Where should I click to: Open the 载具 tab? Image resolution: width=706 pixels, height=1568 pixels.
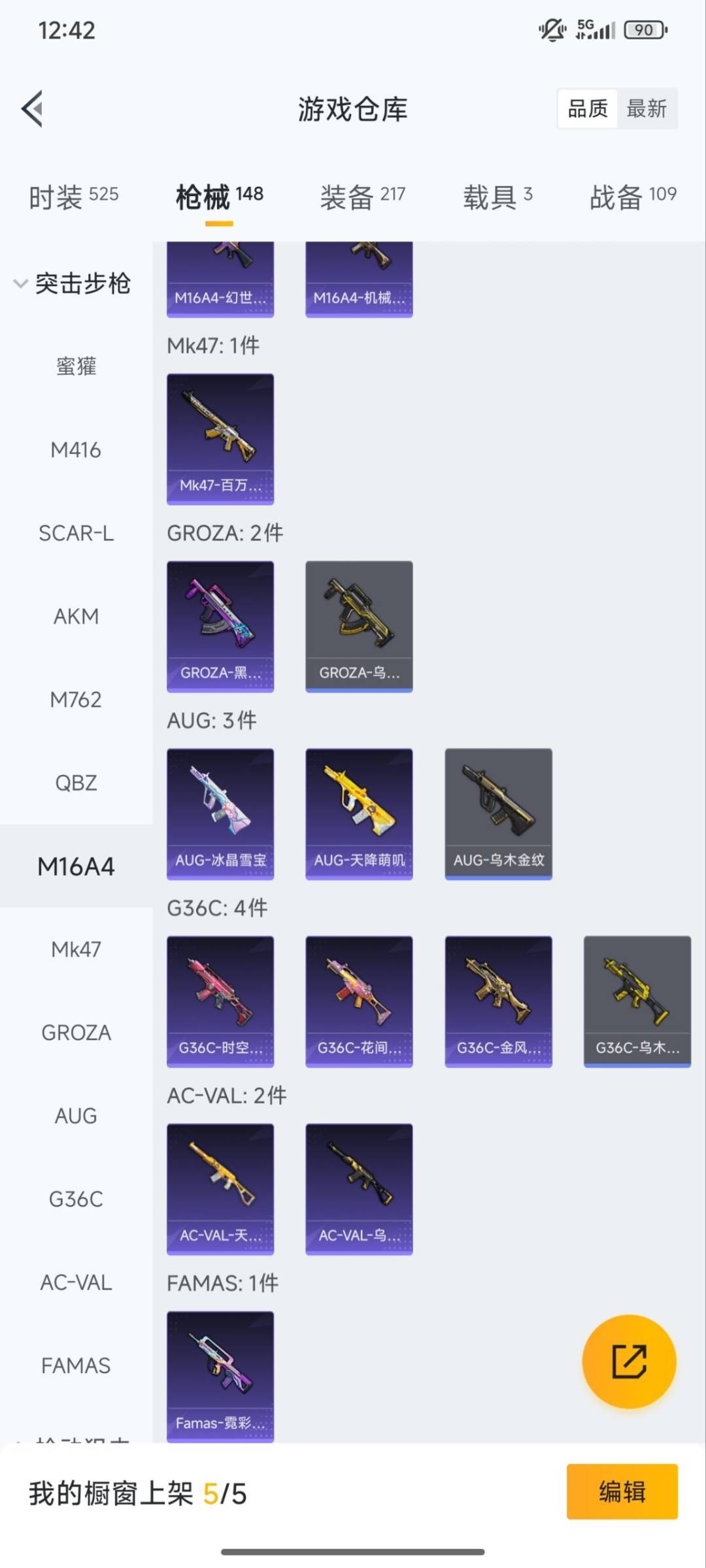coord(497,196)
